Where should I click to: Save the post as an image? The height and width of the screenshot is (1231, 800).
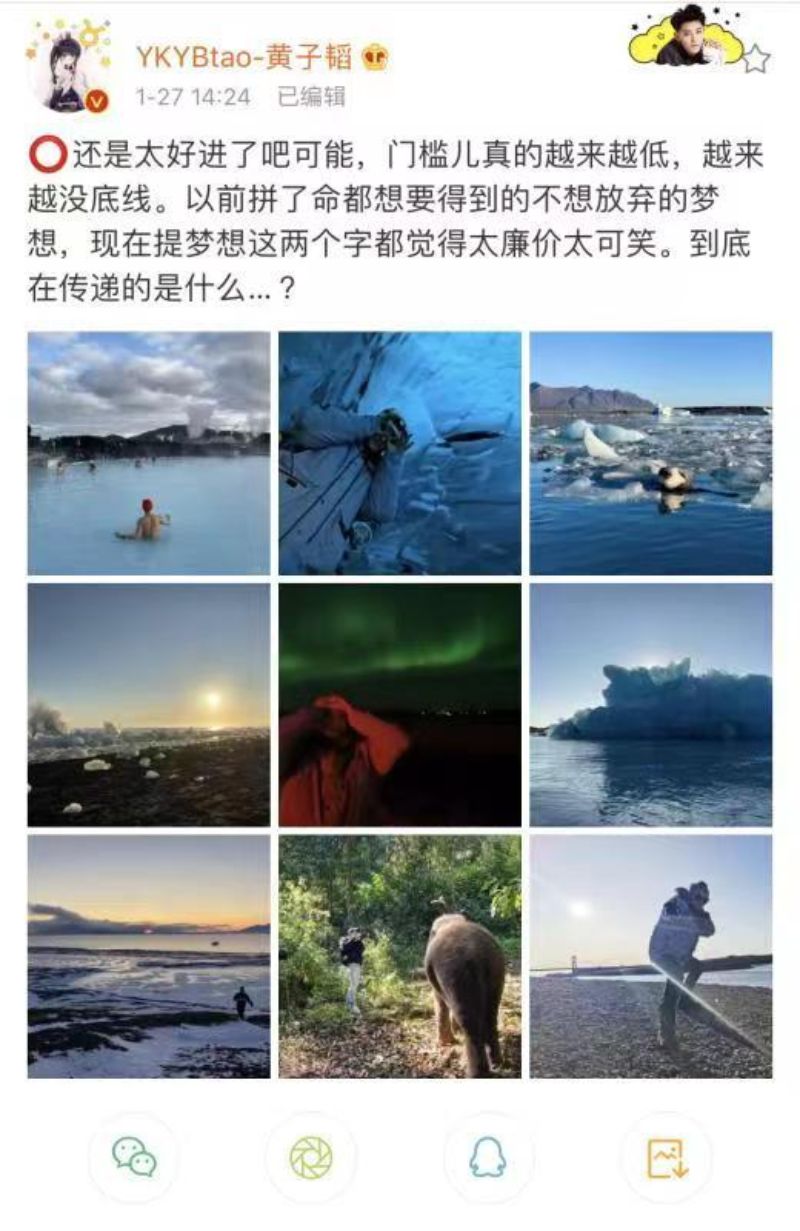coord(666,1157)
